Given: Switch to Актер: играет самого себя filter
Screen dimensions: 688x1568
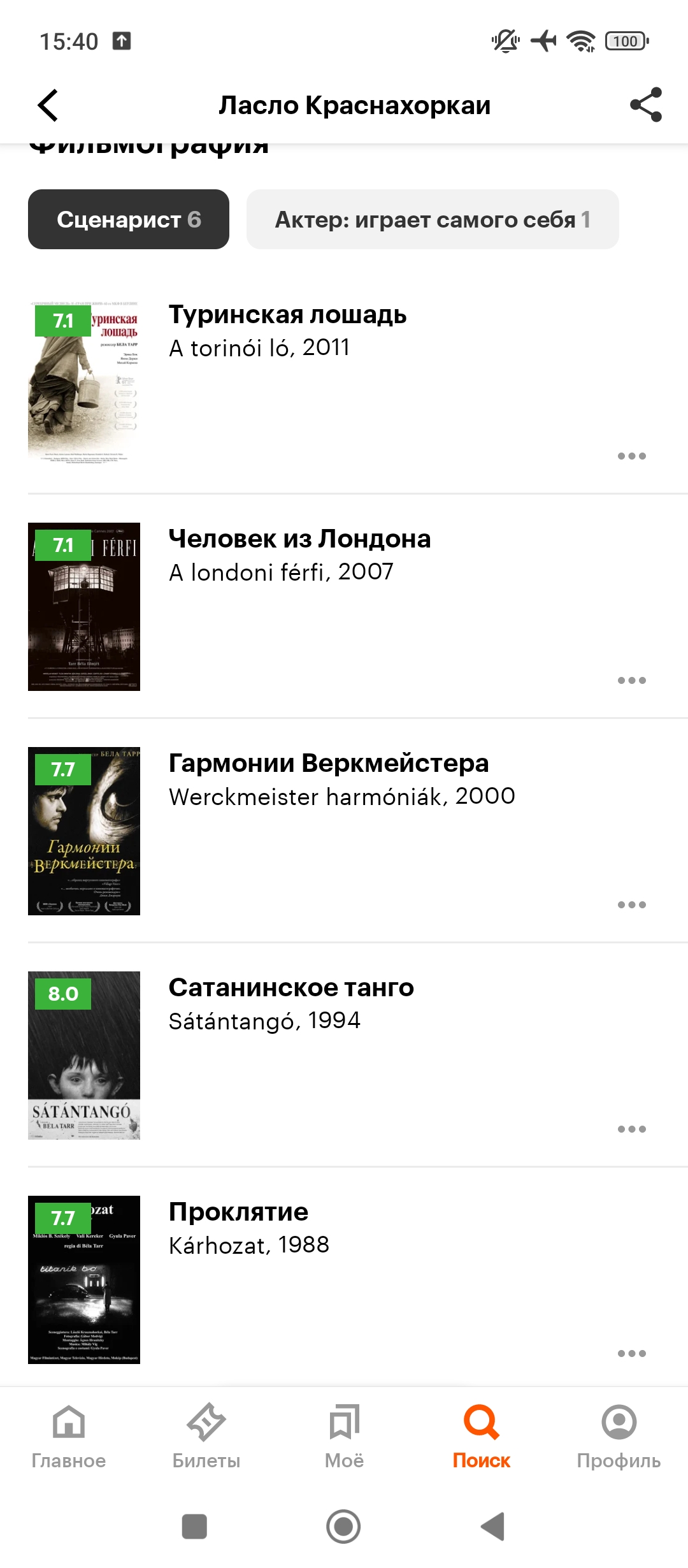Looking at the screenshot, I should (432, 219).
